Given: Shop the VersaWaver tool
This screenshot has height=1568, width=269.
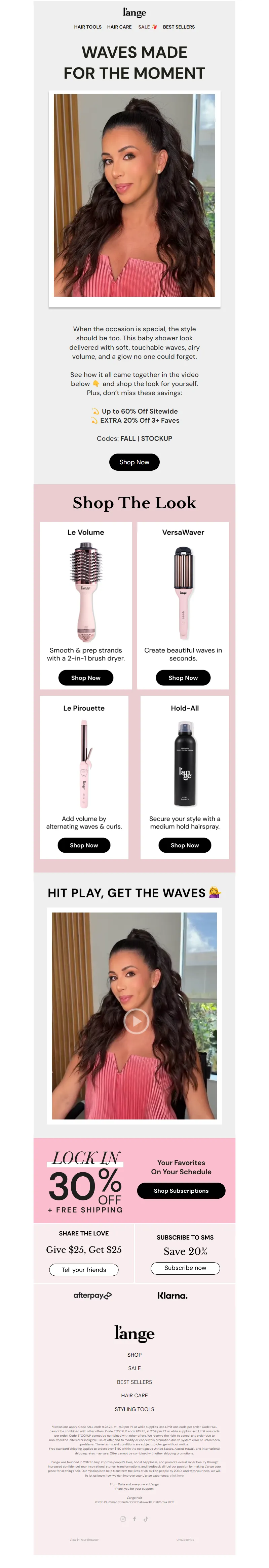Looking at the screenshot, I should (x=183, y=677).
